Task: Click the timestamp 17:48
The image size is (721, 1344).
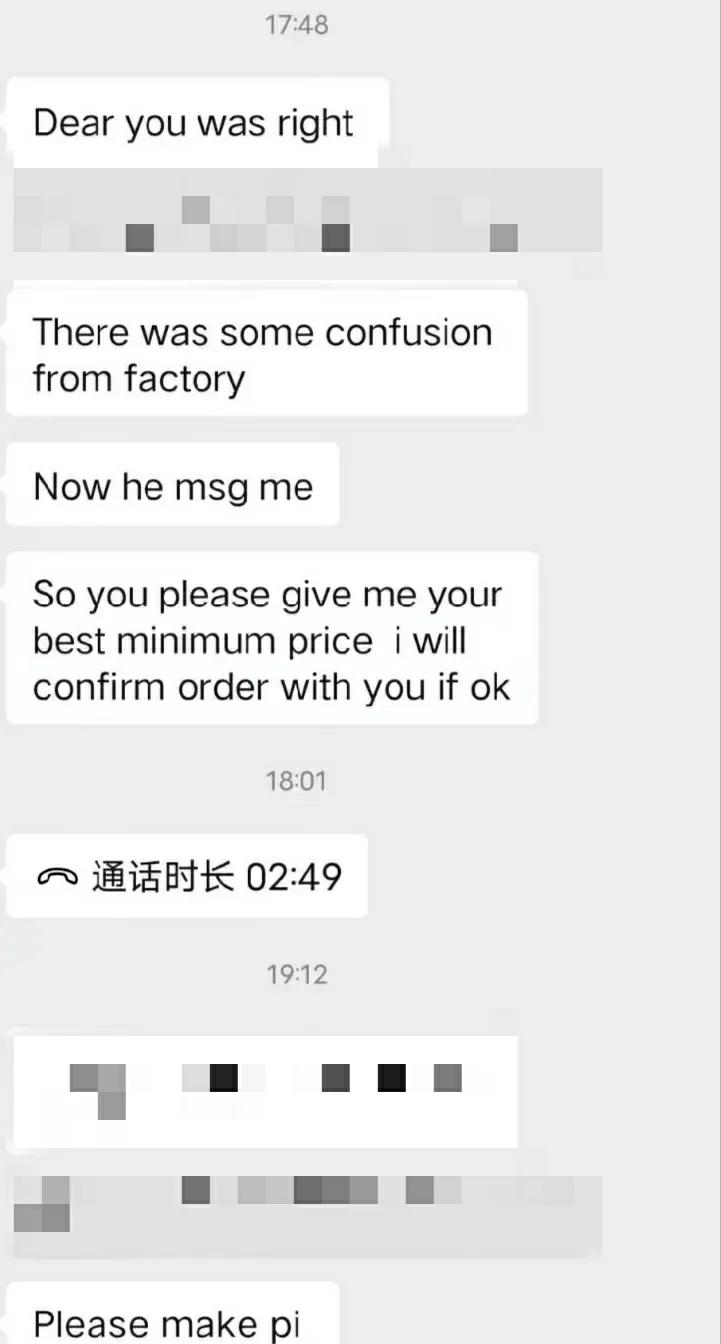Action: pyautogui.click(x=296, y=26)
